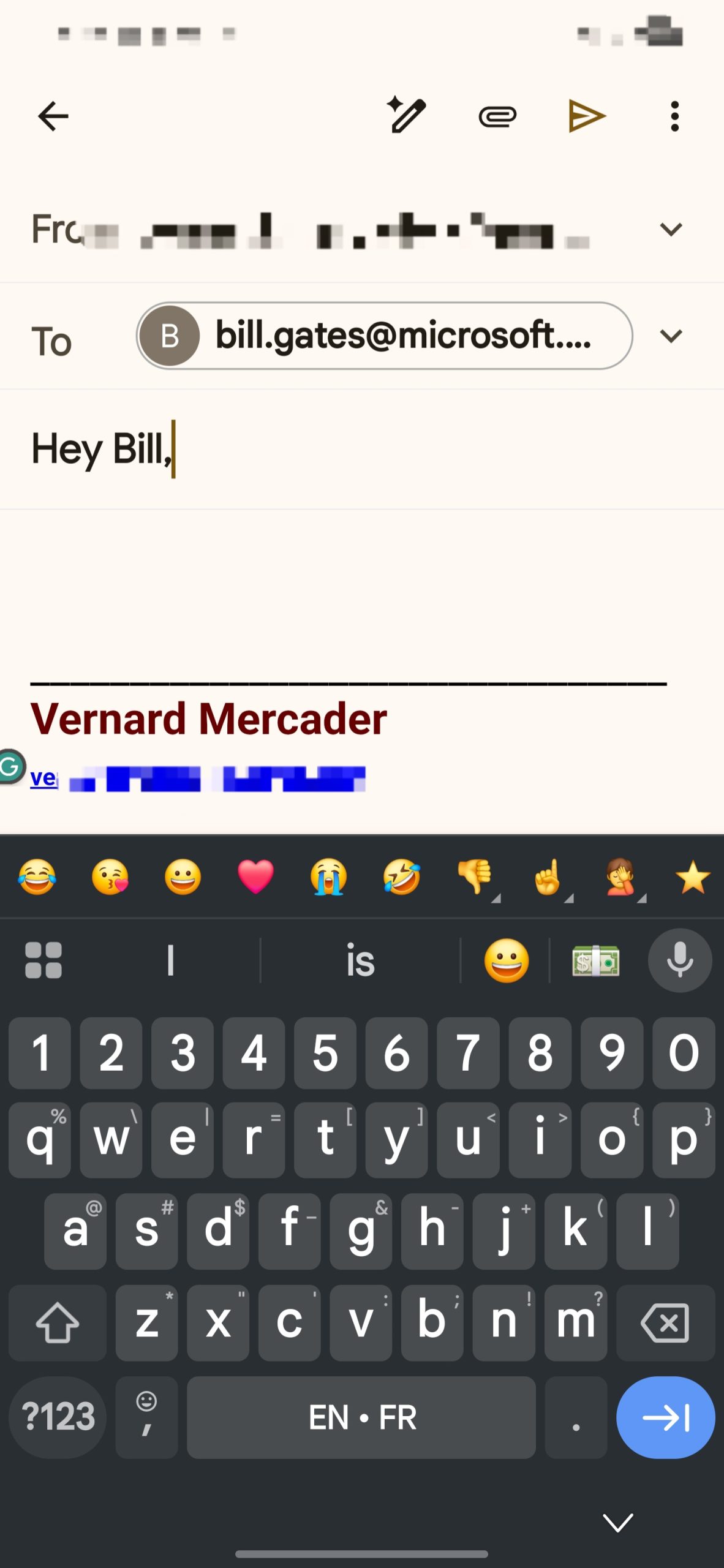Hide the keyboard with the down chevron
This screenshot has height=1568, width=724.
[617, 1522]
